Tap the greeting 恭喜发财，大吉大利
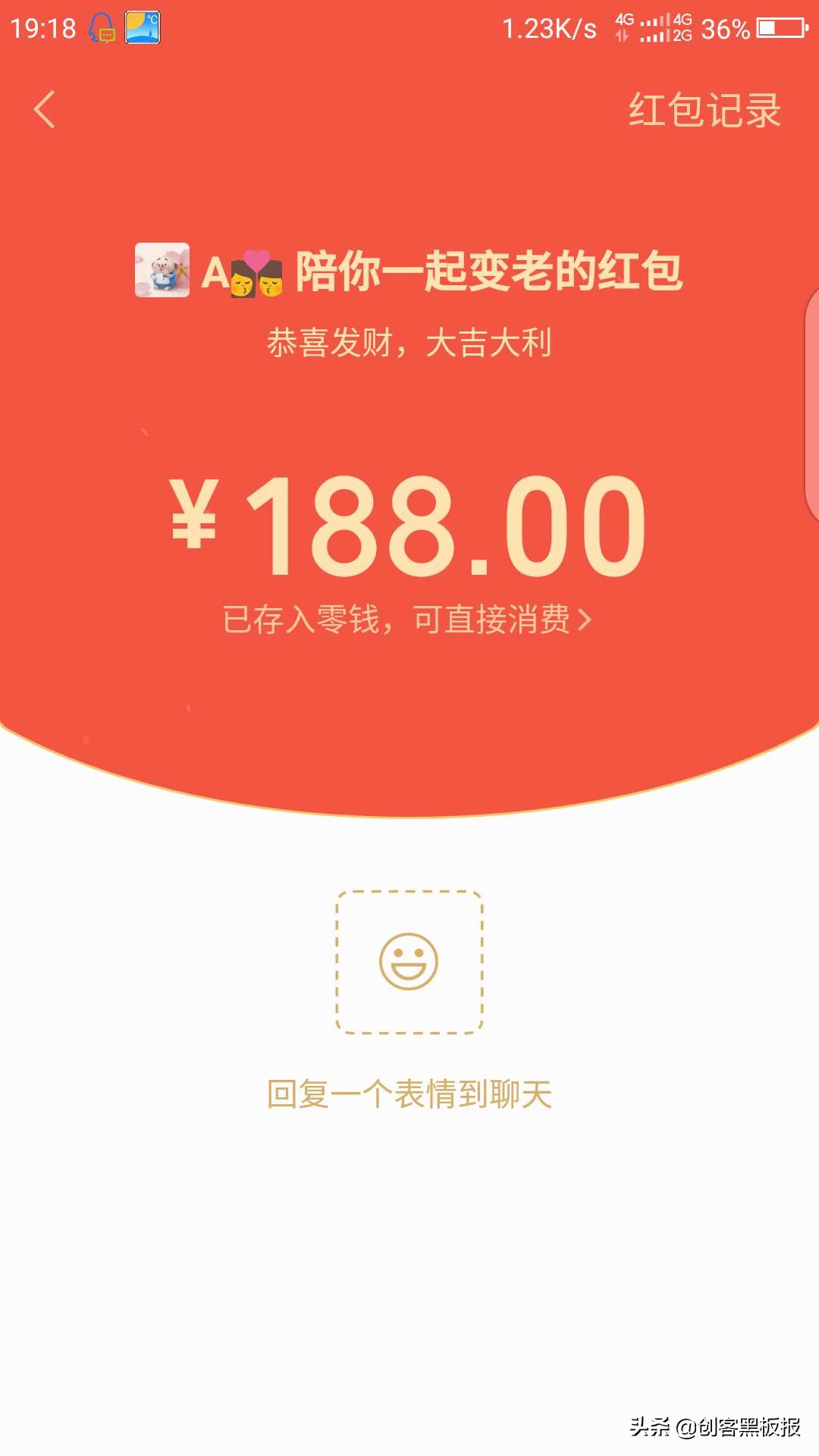 point(409,339)
